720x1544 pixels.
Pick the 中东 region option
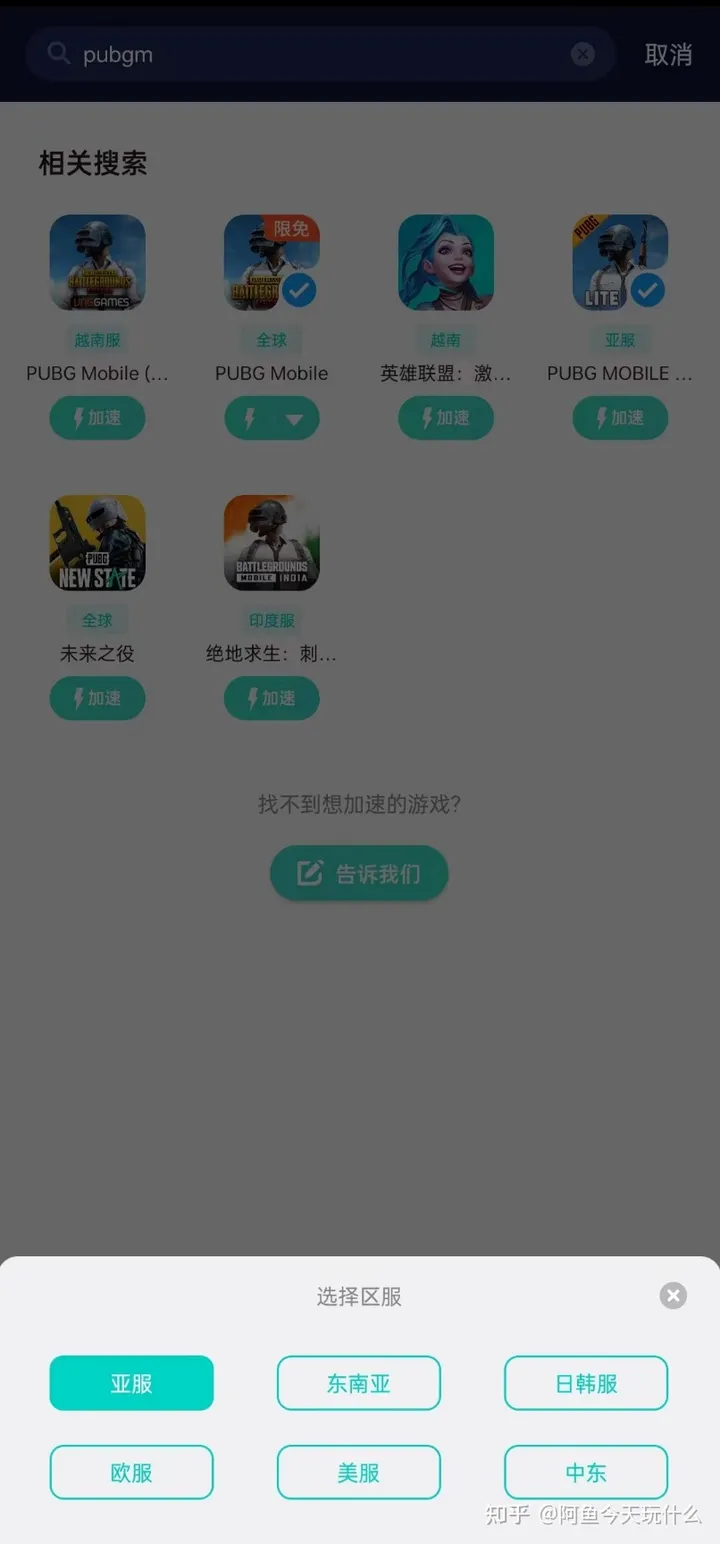tap(585, 1472)
